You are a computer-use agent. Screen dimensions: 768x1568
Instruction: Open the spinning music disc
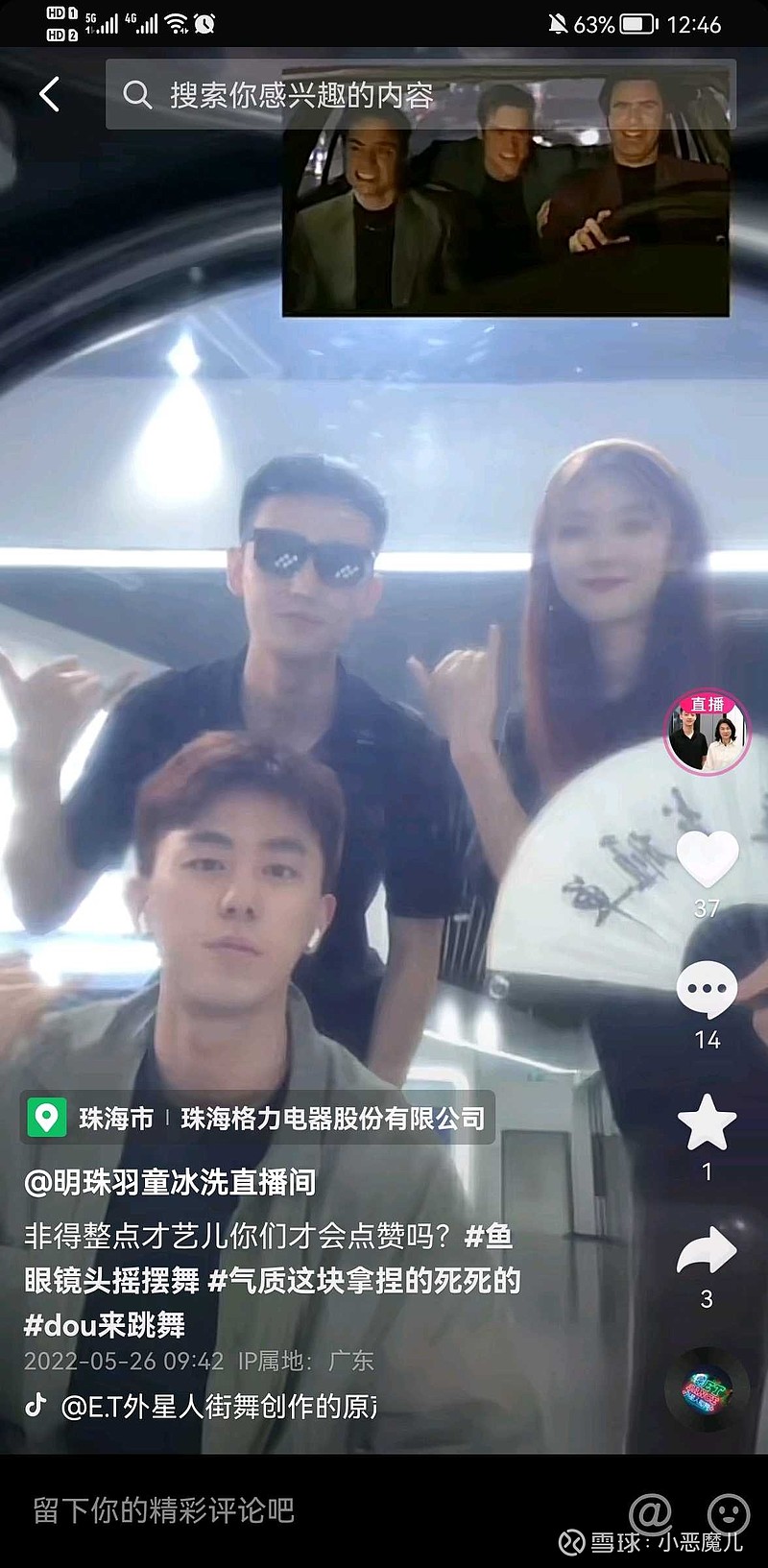coord(708,1389)
